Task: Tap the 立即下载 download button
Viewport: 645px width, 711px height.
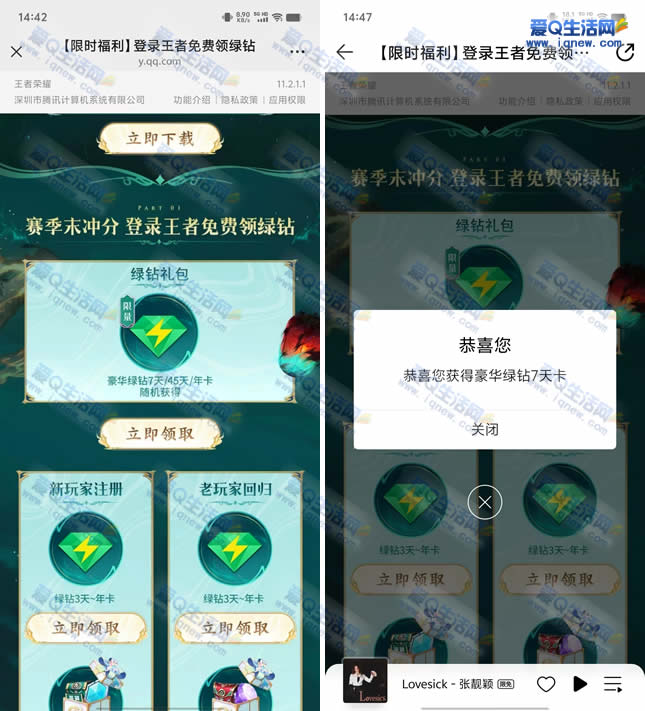Action: [x=160, y=139]
